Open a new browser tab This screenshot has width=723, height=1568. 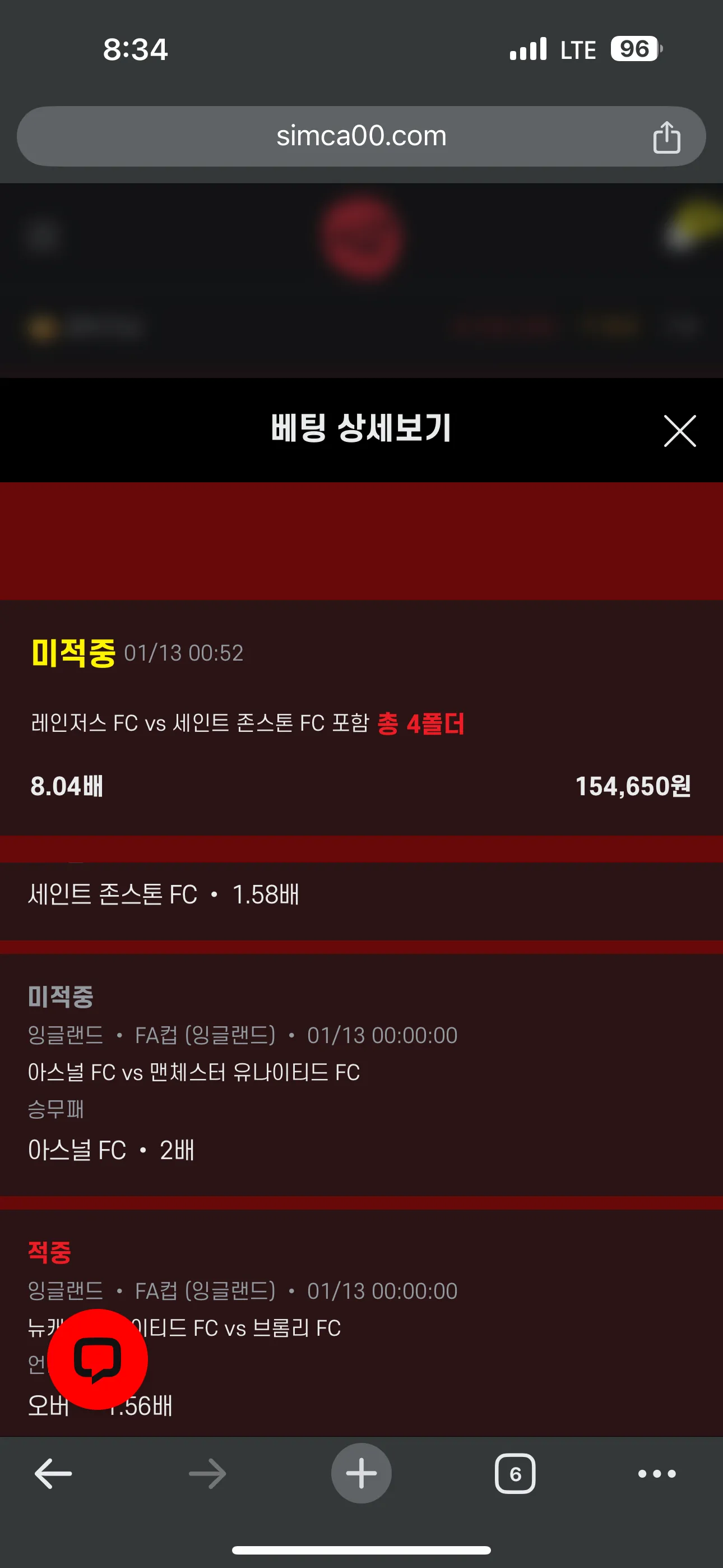tap(361, 1473)
